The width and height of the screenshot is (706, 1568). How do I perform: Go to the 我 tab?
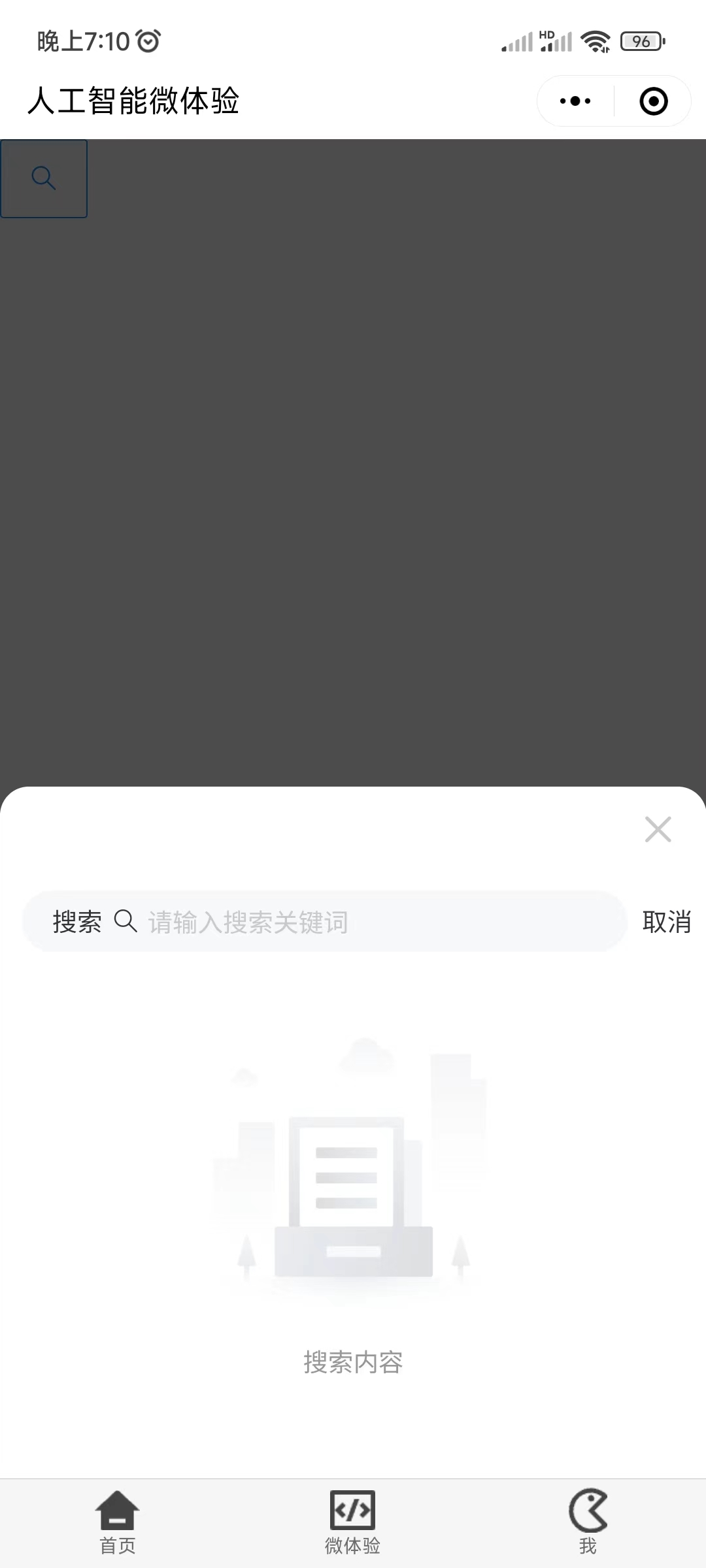coord(588,1522)
